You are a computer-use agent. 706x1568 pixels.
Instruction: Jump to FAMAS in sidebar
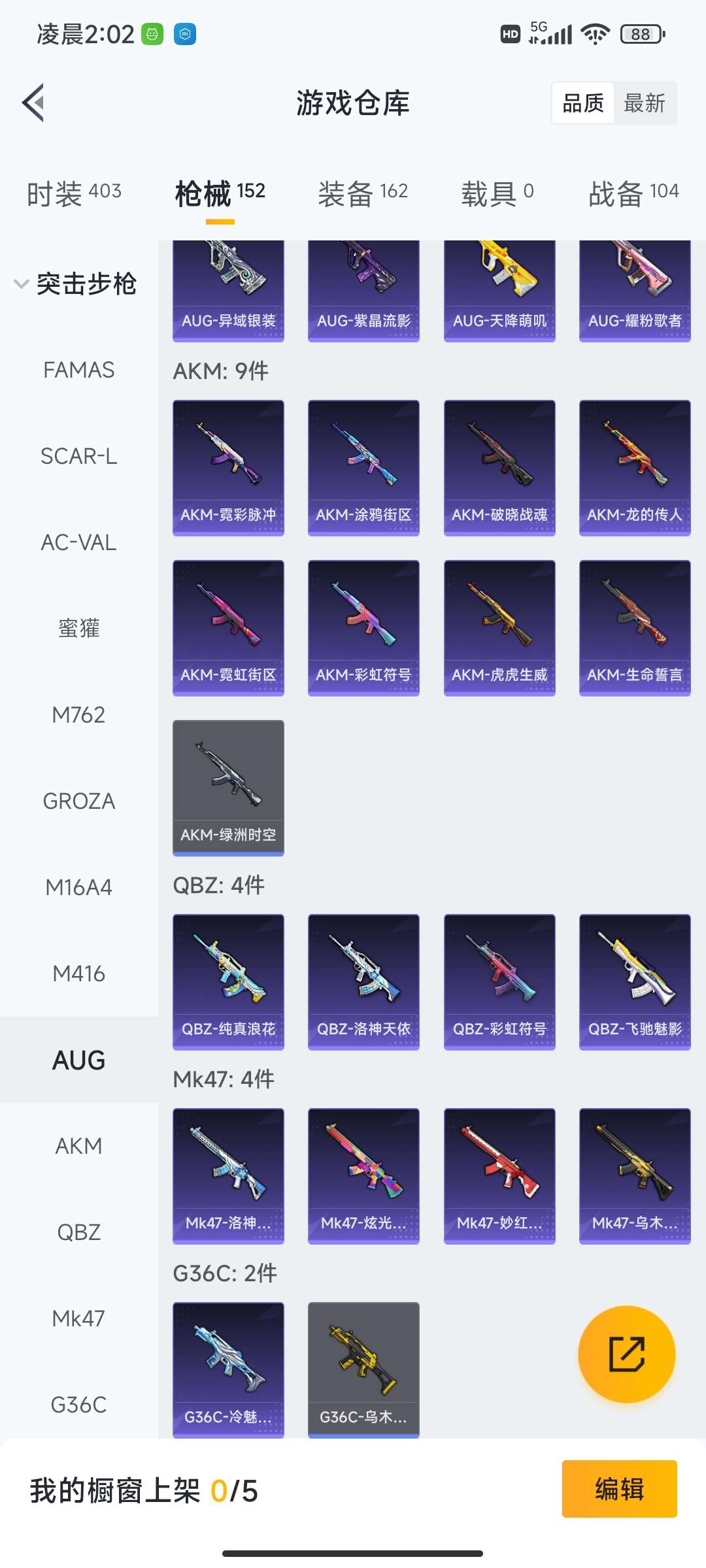pyautogui.click(x=78, y=370)
